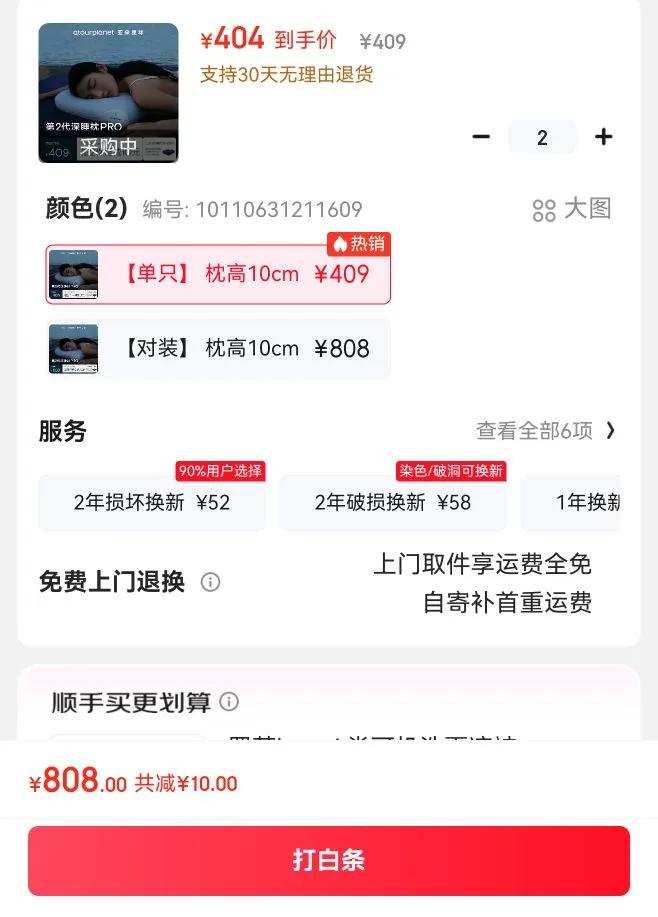
Task: Increase quantity with the plus button
Action: click(x=603, y=137)
